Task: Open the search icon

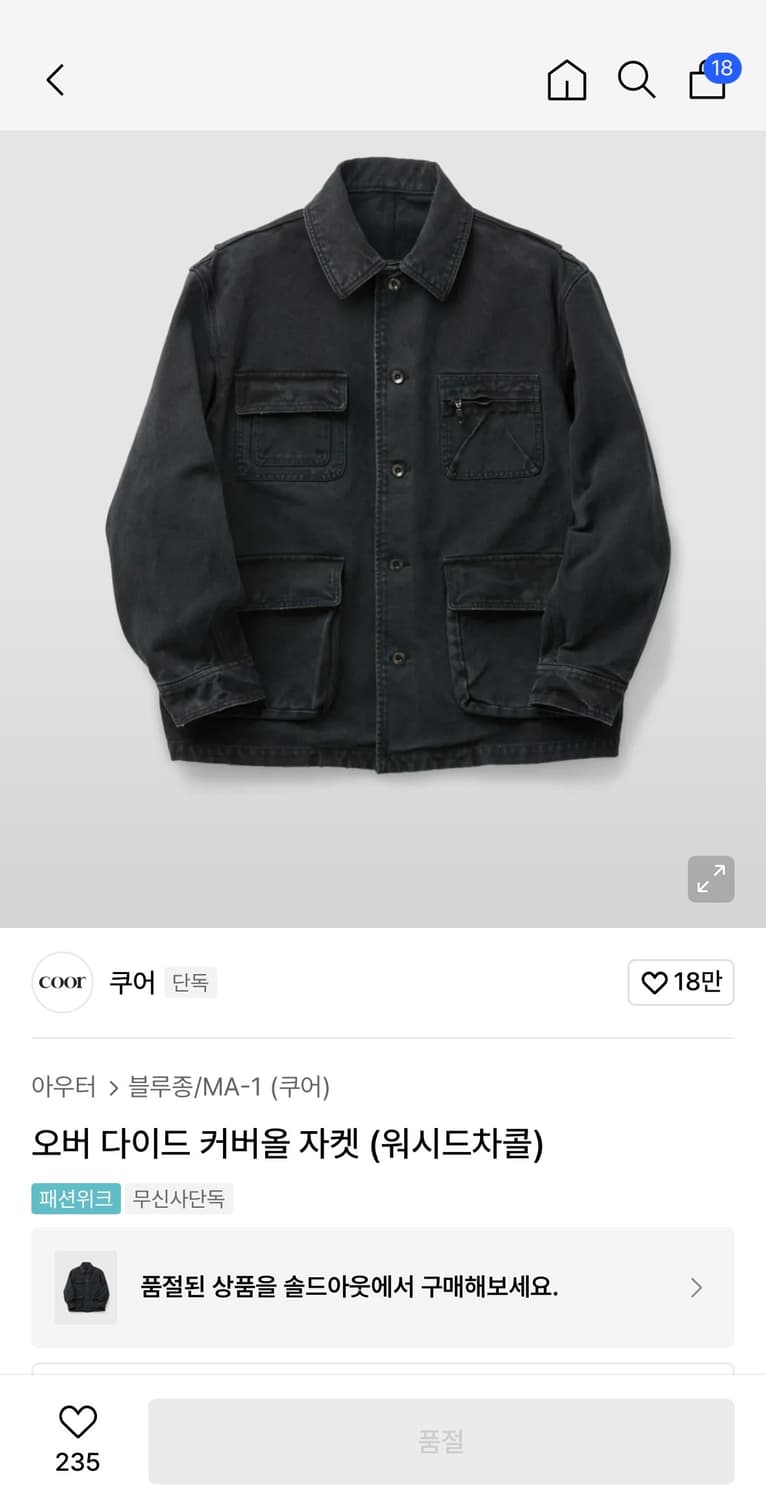Action: coord(637,80)
